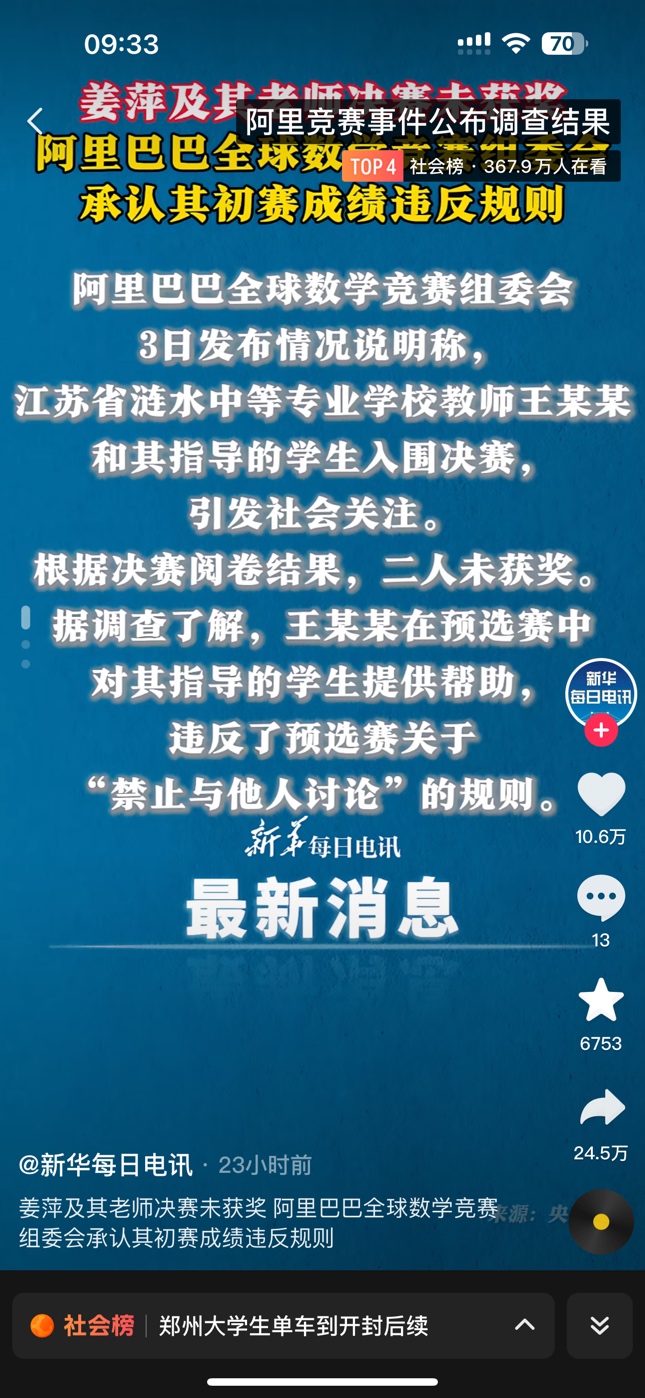This screenshot has height=1398, width=645.
Task: Open the spinning music disc
Action: click(x=601, y=1221)
